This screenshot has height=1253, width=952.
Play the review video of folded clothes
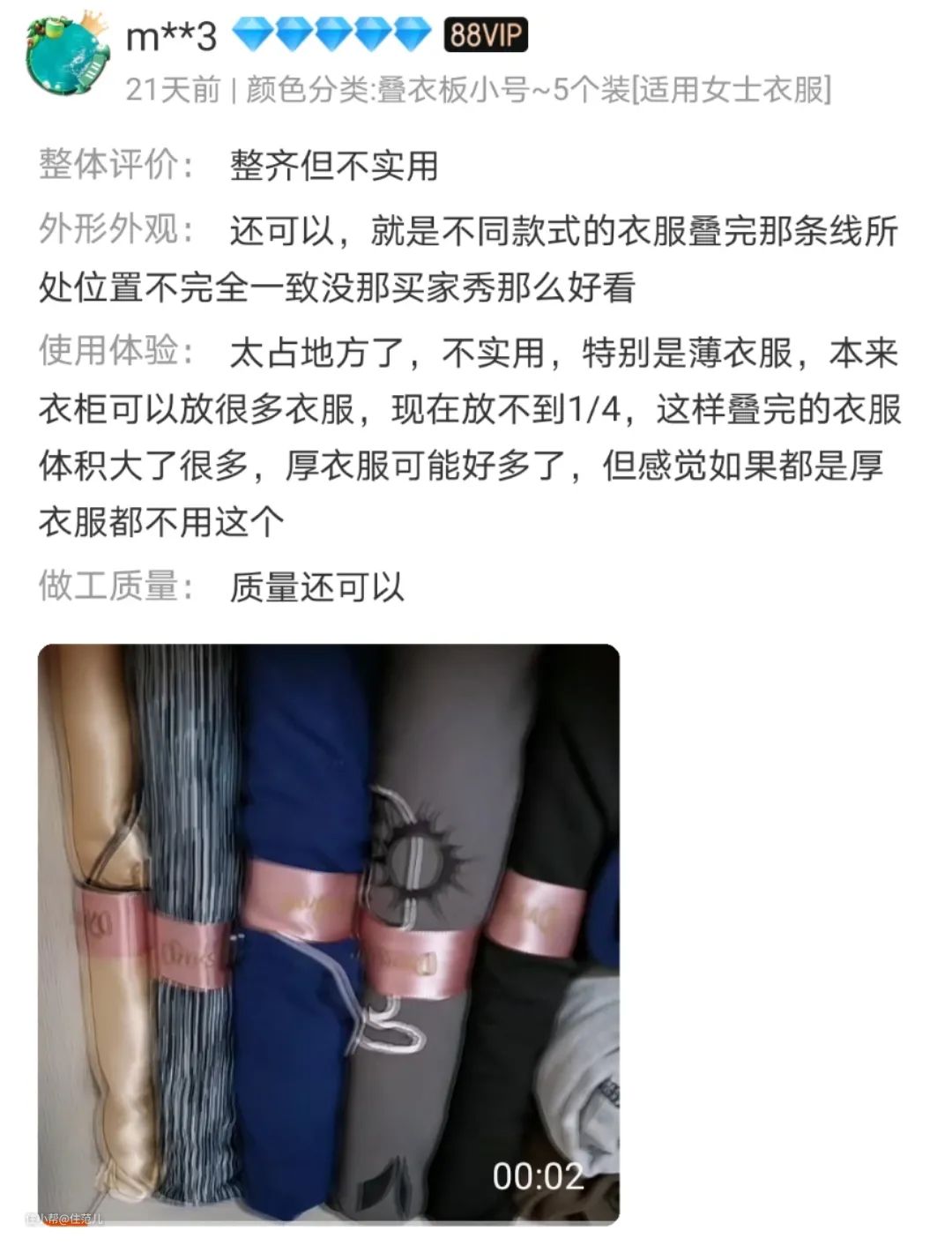(328, 933)
